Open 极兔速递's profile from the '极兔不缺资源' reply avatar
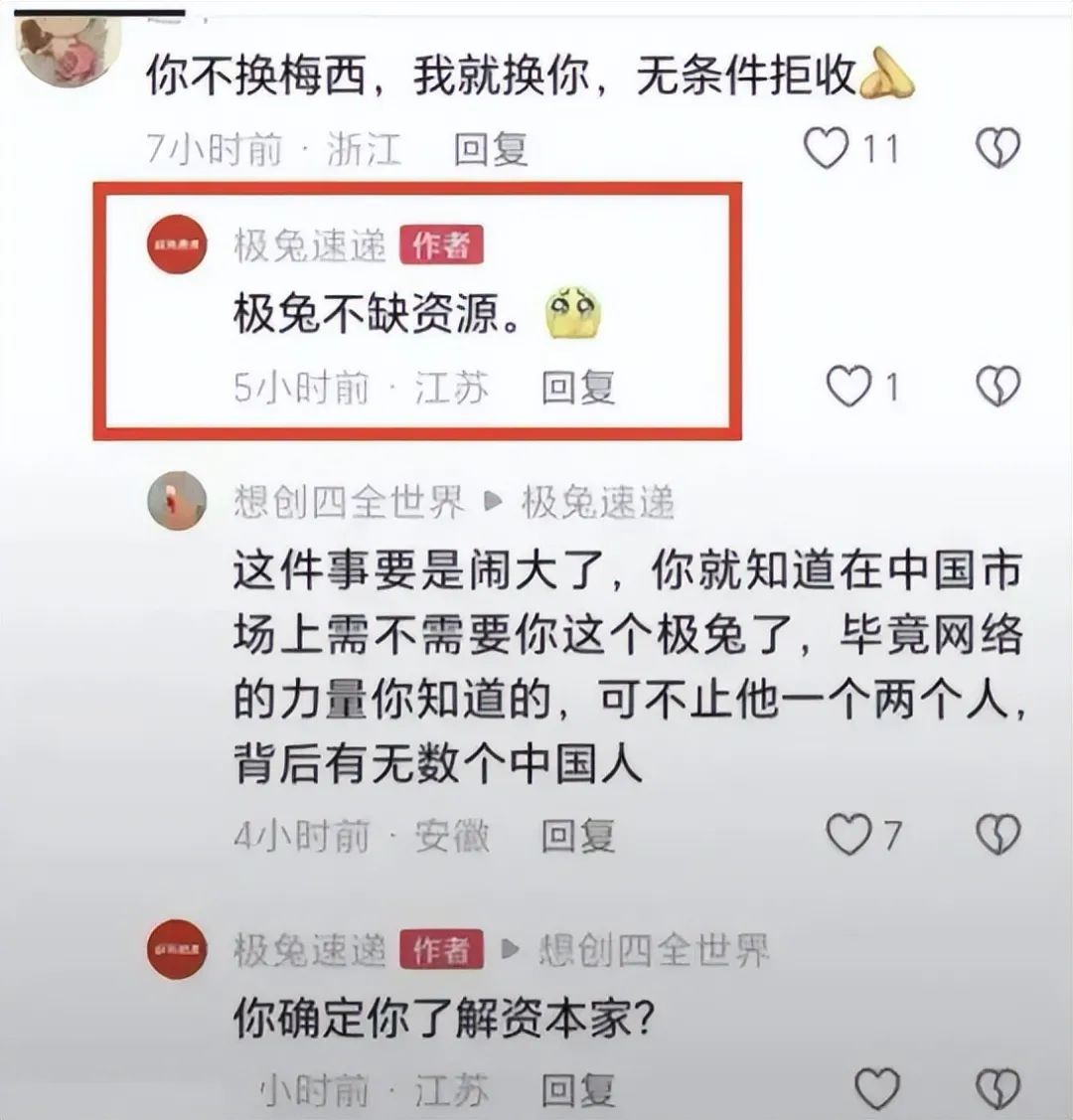The height and width of the screenshot is (1120, 1073). [x=176, y=243]
